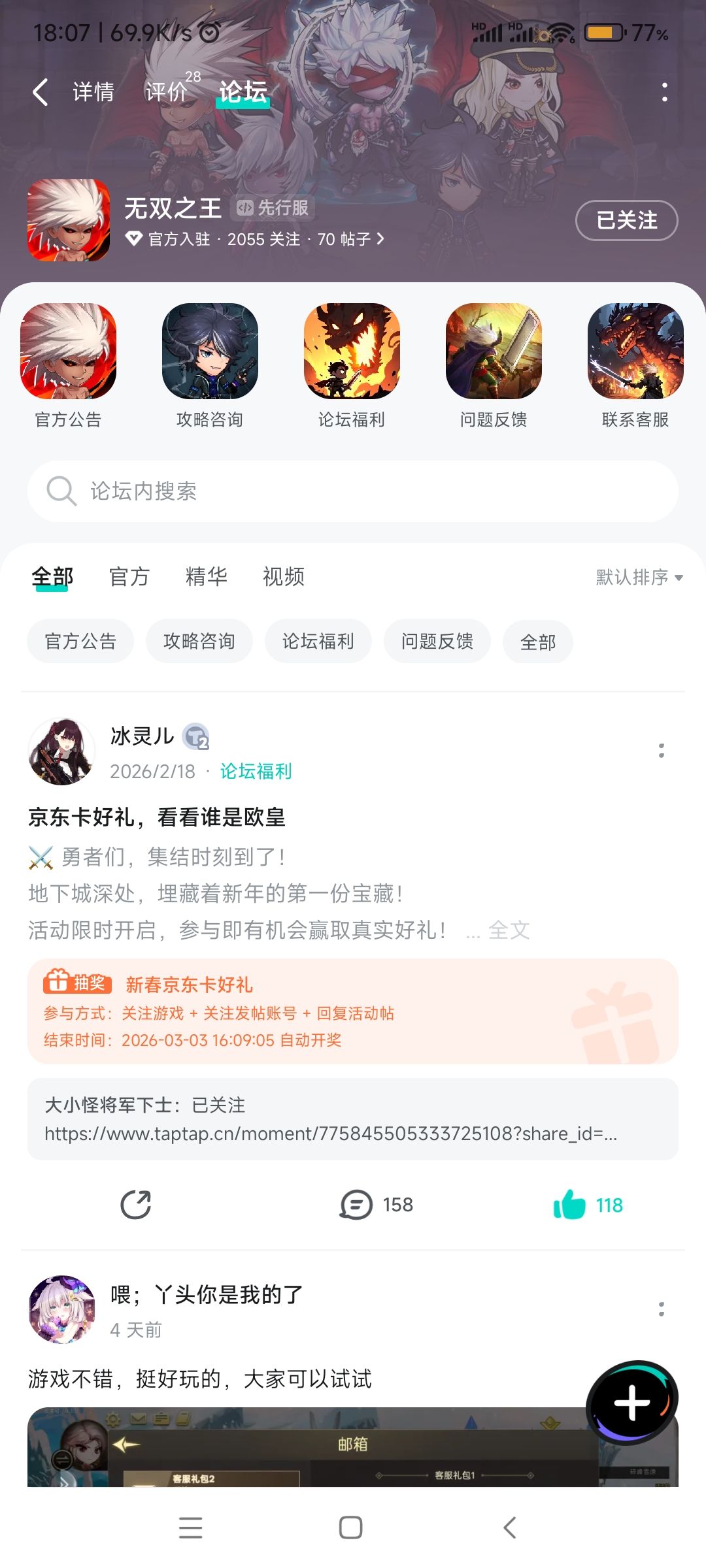706x1568 pixels.
Task: Open the 新春京东卡好礼 lottery card
Action: pyautogui.click(x=353, y=1011)
